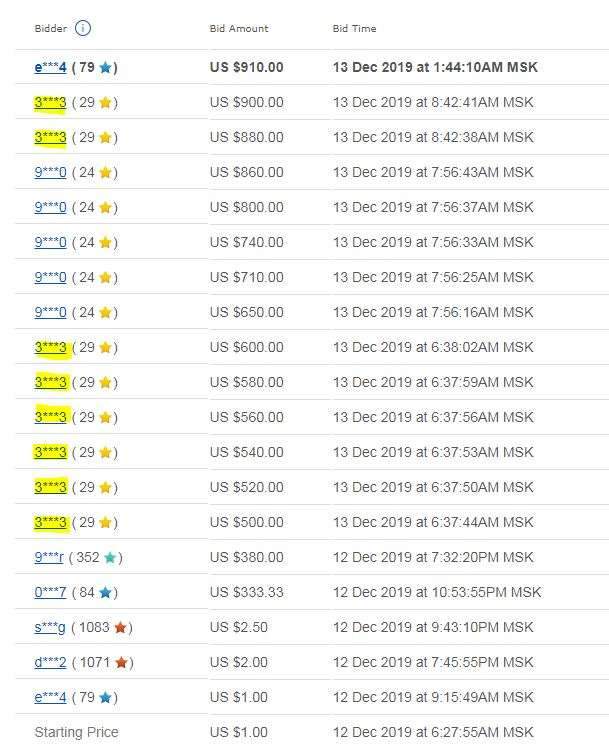The image size is (609, 754).
Task: Open bidder 3***3 on the US $600.00 bid
Action: click(x=50, y=347)
